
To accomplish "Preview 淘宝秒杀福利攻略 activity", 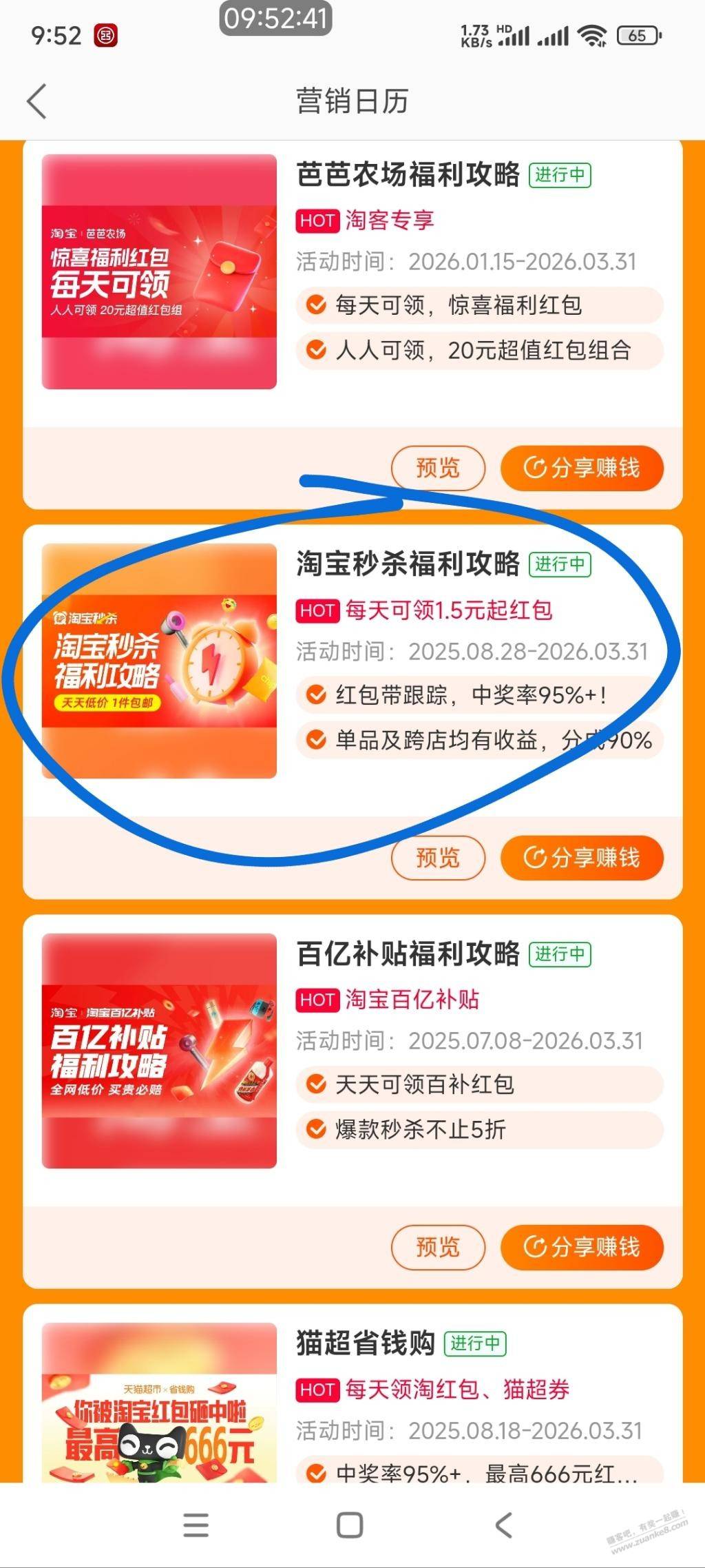I will pyautogui.click(x=438, y=858).
